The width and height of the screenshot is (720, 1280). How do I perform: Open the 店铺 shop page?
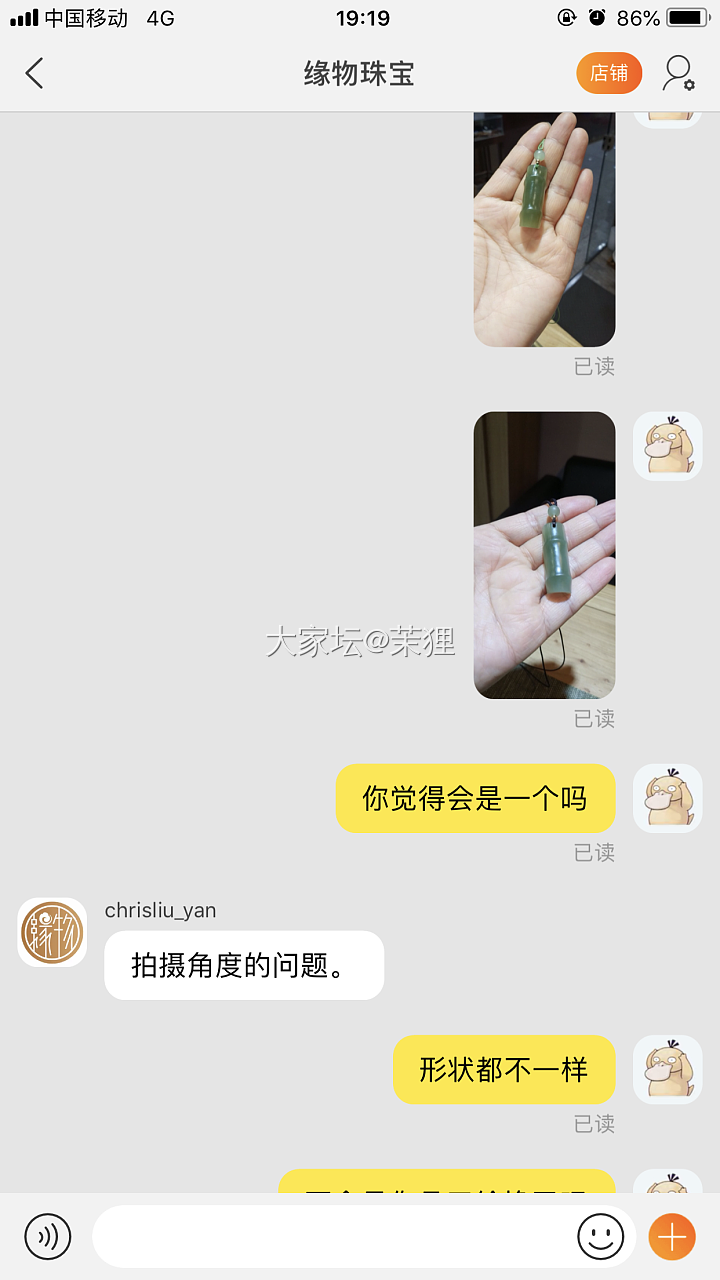point(608,73)
